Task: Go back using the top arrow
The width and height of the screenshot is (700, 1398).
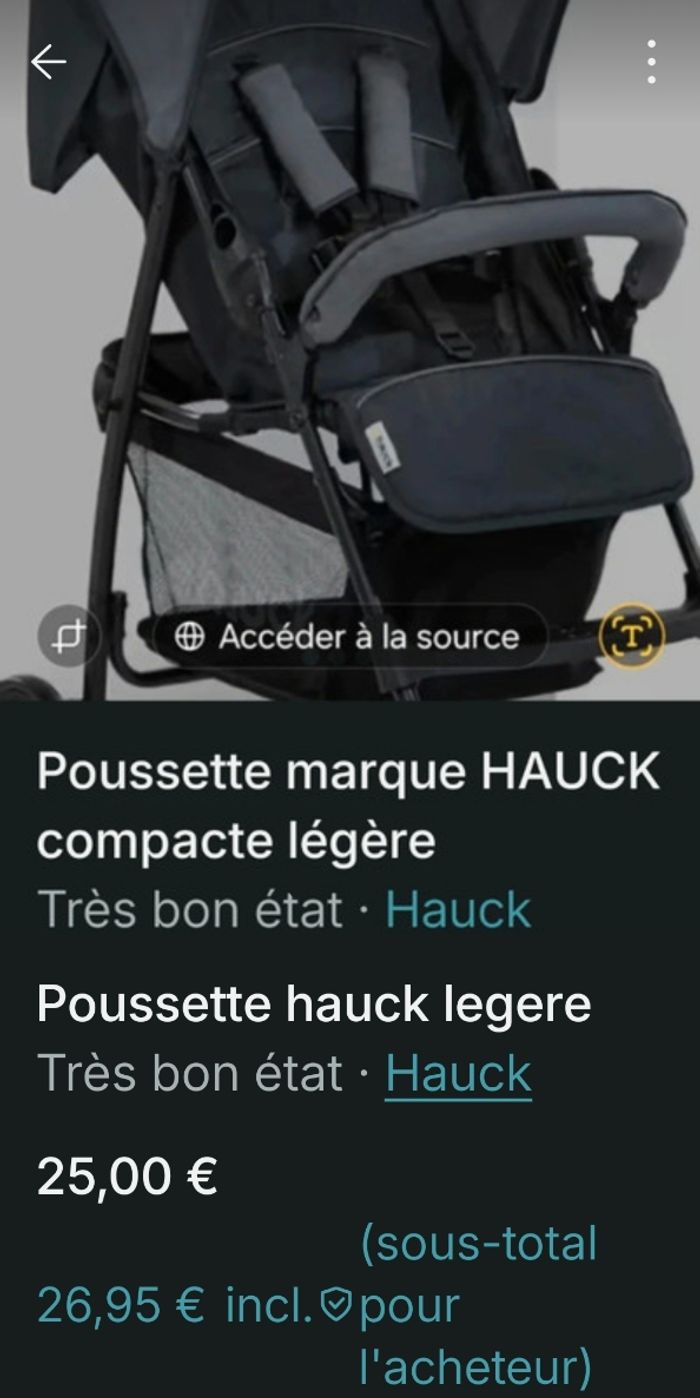Action: (48, 62)
